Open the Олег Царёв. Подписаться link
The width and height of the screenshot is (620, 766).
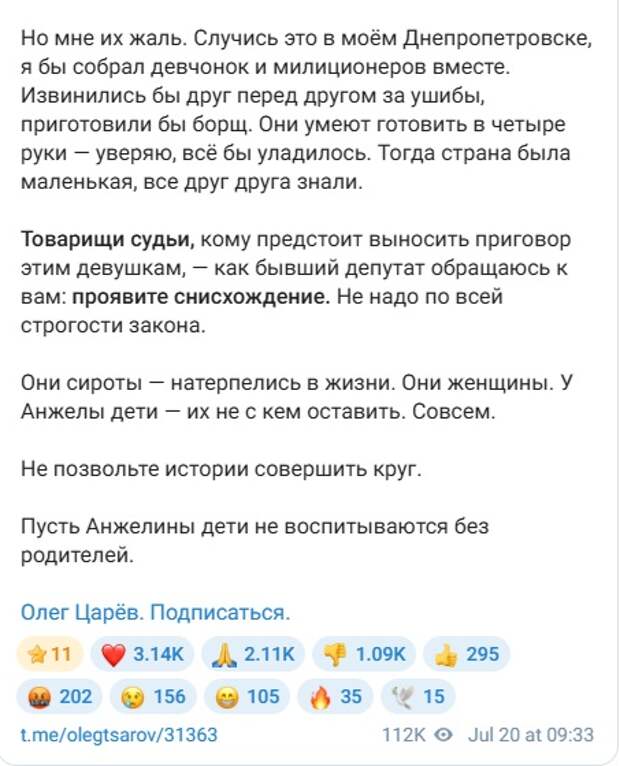pos(155,612)
